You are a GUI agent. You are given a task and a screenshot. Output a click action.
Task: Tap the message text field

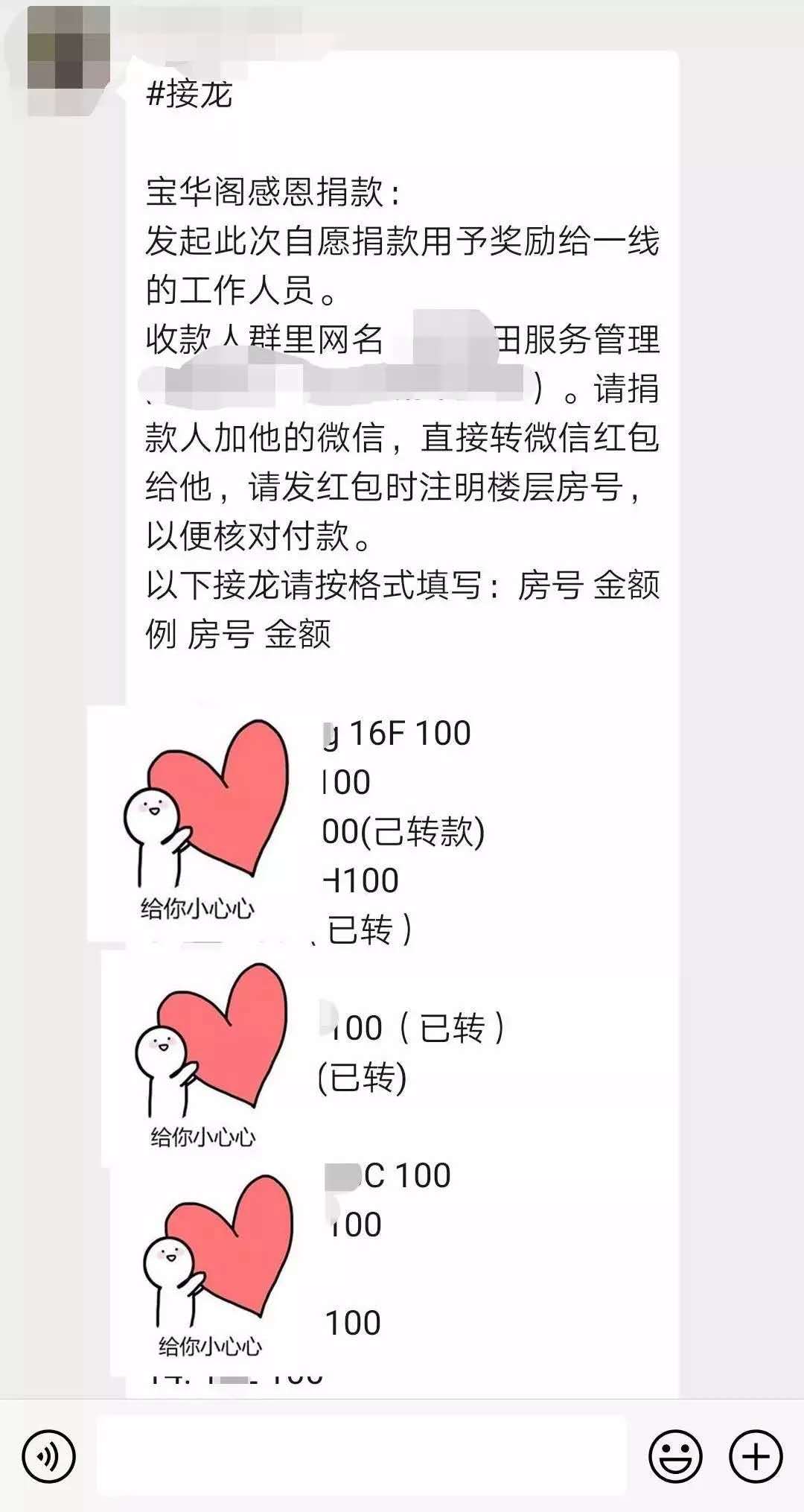pos(362,1455)
